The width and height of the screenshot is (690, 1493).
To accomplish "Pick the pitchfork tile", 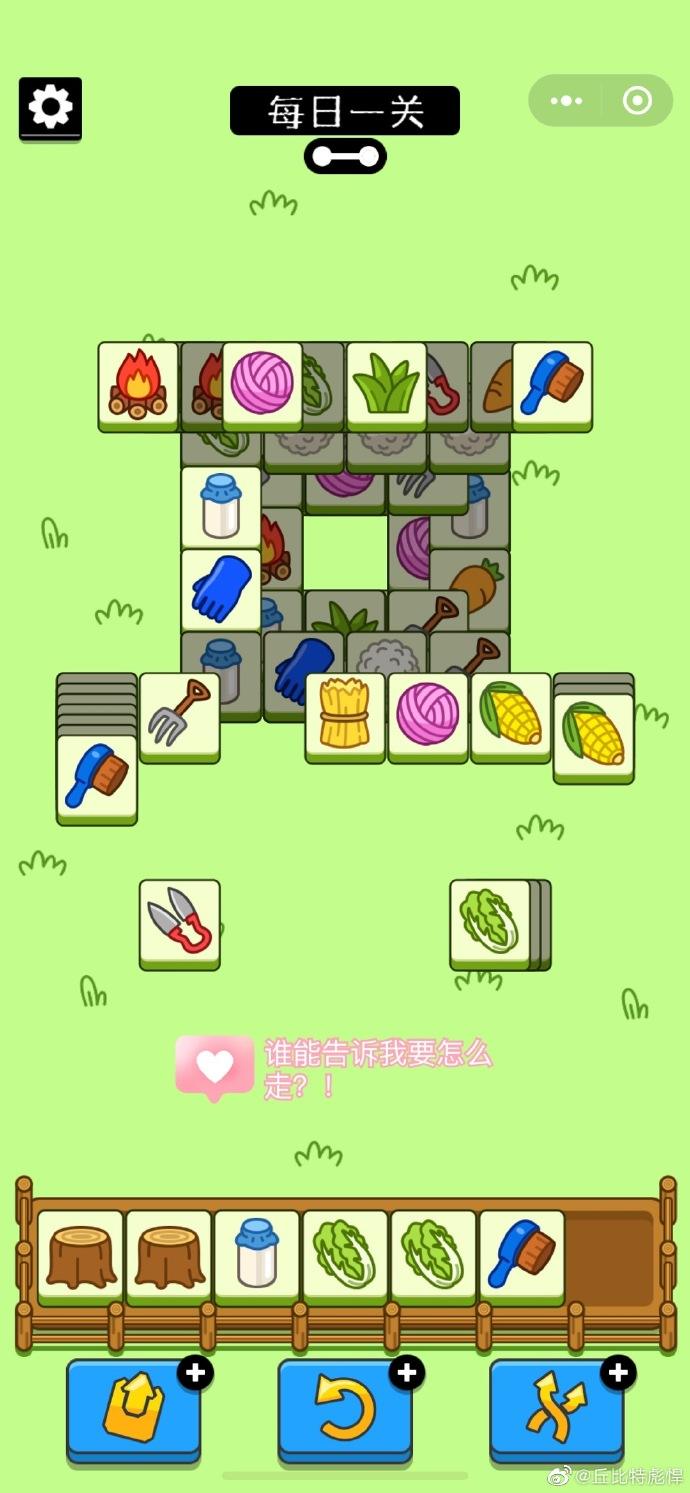I will click(180, 714).
